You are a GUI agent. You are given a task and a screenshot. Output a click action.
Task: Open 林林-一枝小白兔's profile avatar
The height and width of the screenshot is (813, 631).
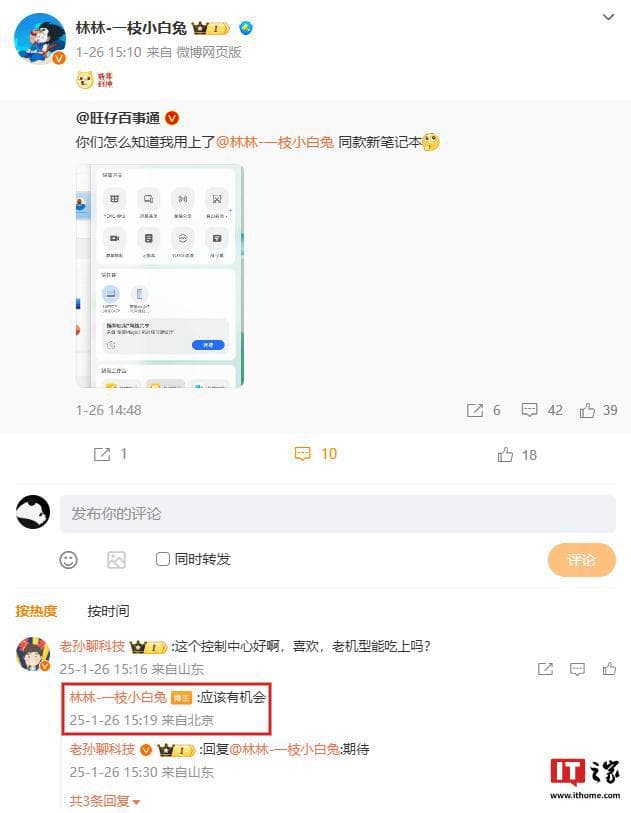(40, 38)
